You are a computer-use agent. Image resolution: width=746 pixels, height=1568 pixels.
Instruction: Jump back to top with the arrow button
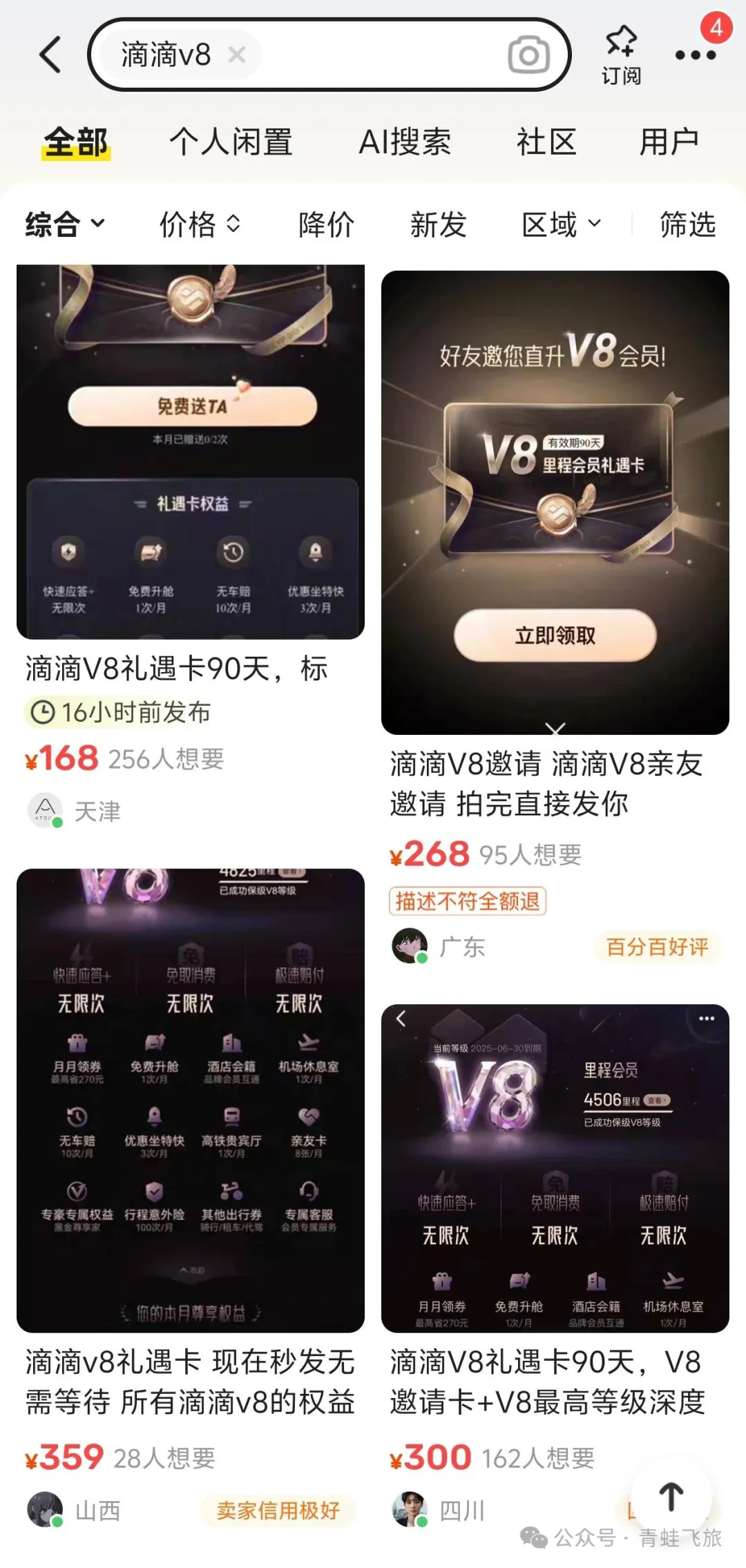click(671, 1498)
